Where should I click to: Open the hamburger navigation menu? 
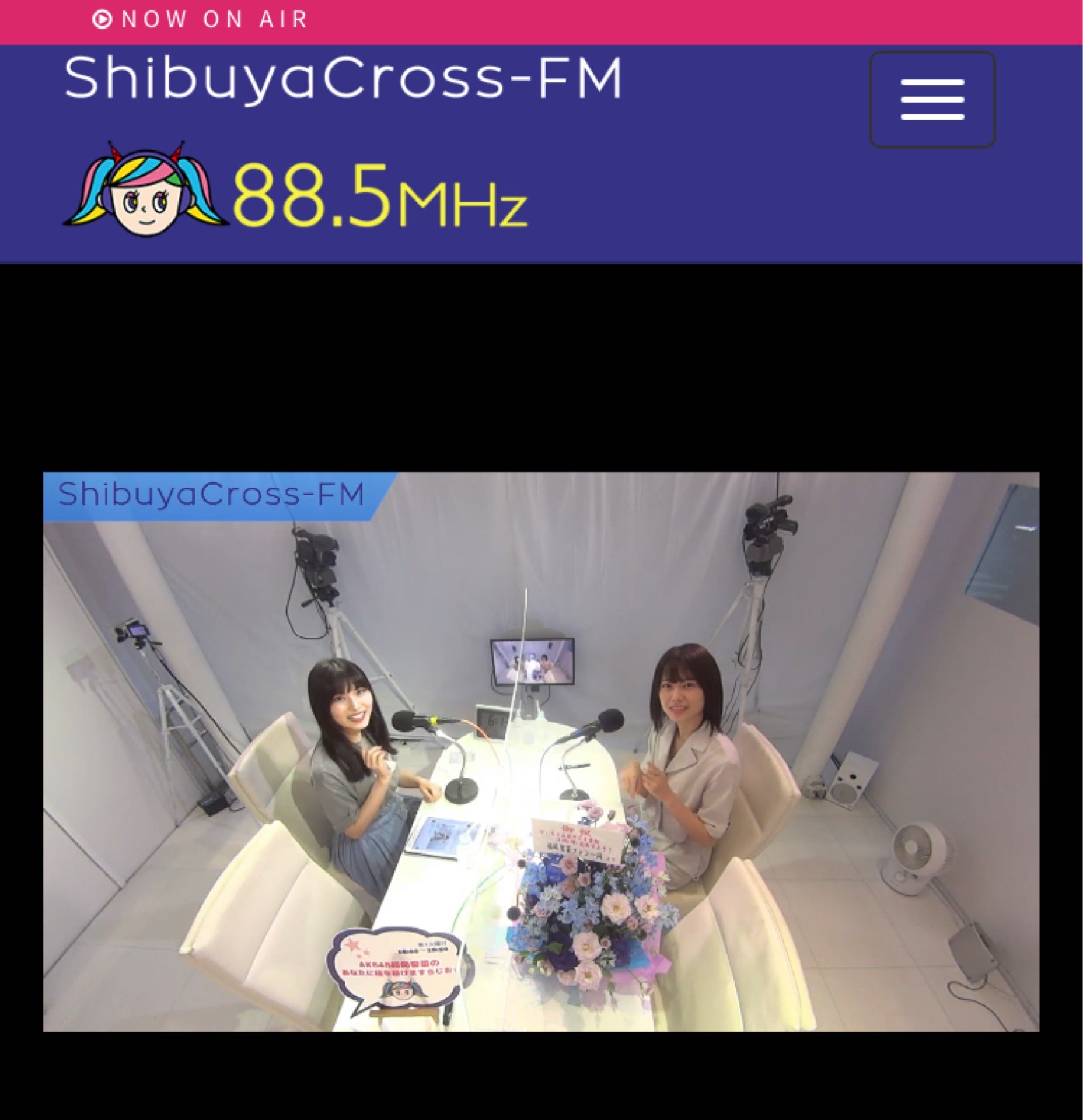pos(932,100)
